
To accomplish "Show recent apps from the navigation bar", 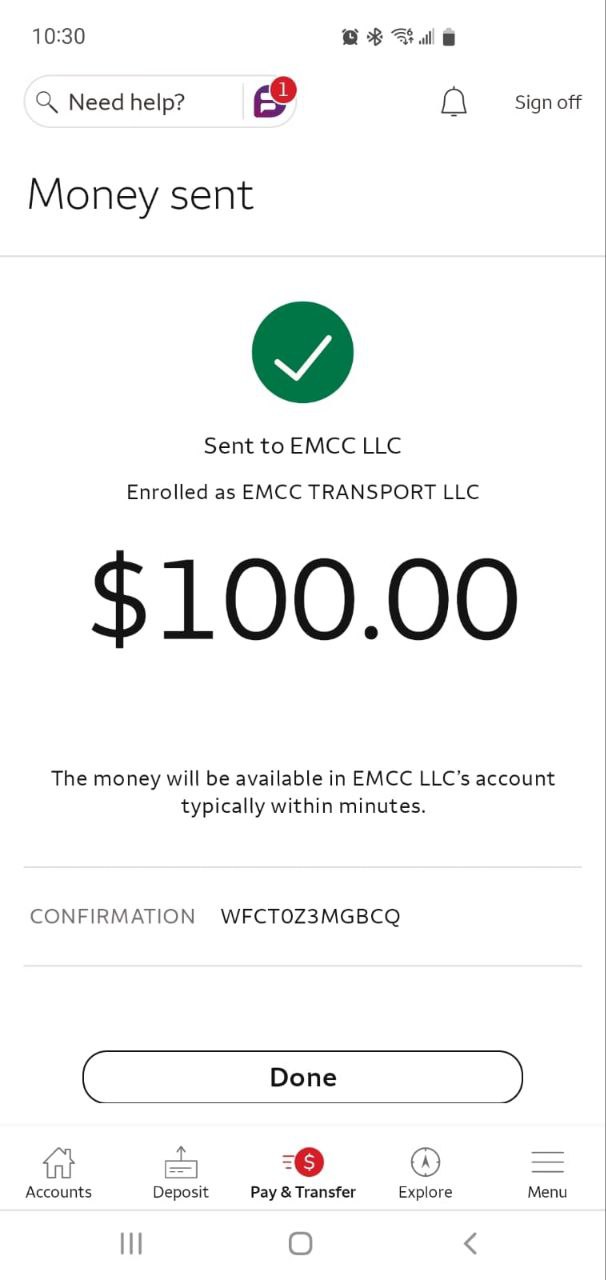I will click(131, 1243).
